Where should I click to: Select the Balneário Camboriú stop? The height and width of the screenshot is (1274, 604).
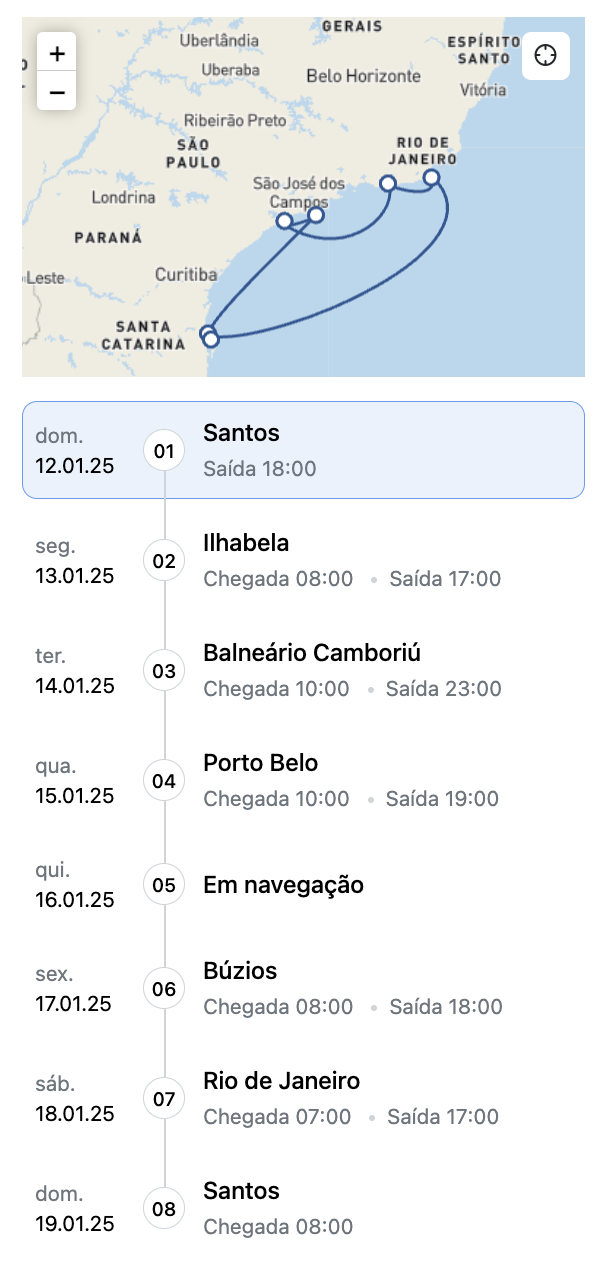303,670
